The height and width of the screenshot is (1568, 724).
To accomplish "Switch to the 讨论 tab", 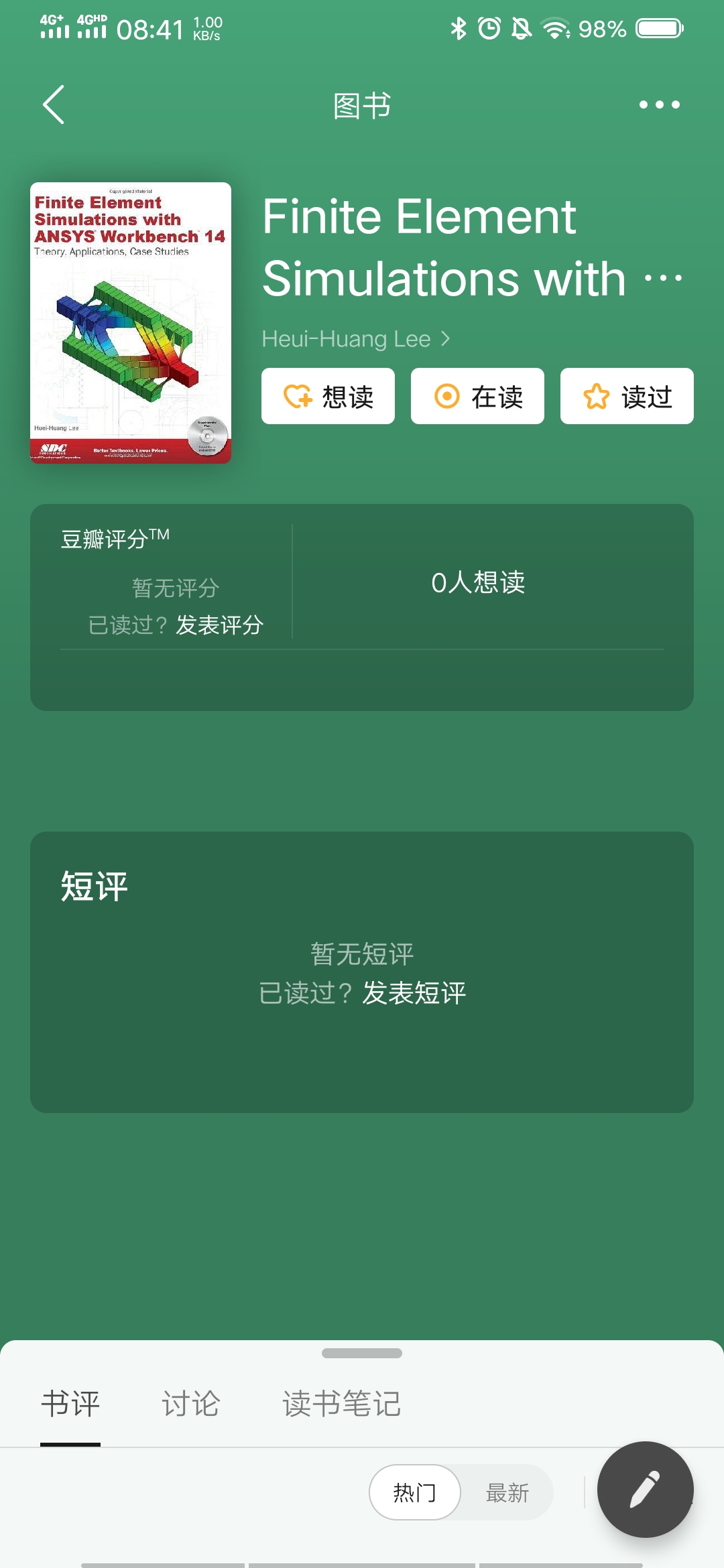I will pos(191,1404).
